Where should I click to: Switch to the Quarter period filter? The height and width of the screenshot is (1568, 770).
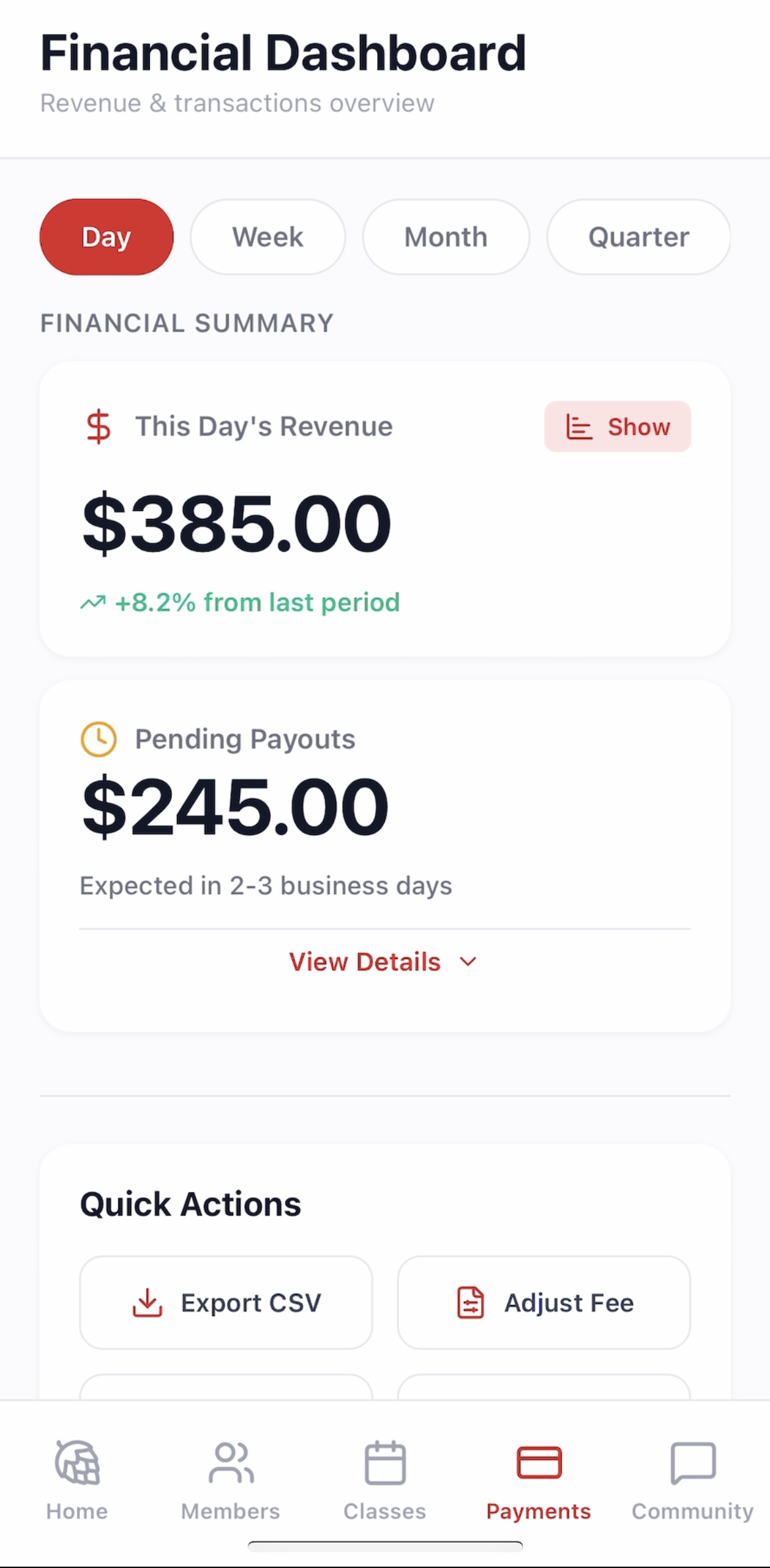(x=638, y=237)
